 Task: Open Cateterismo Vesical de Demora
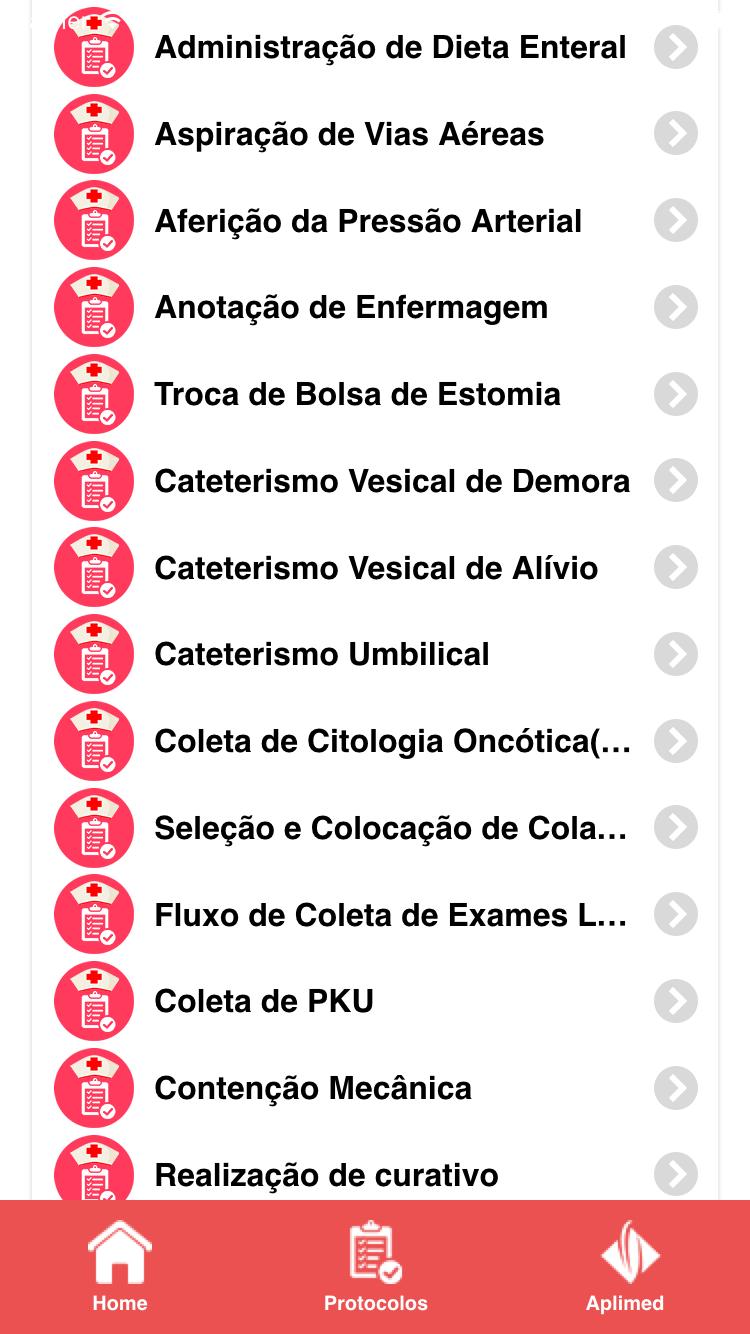(x=375, y=481)
